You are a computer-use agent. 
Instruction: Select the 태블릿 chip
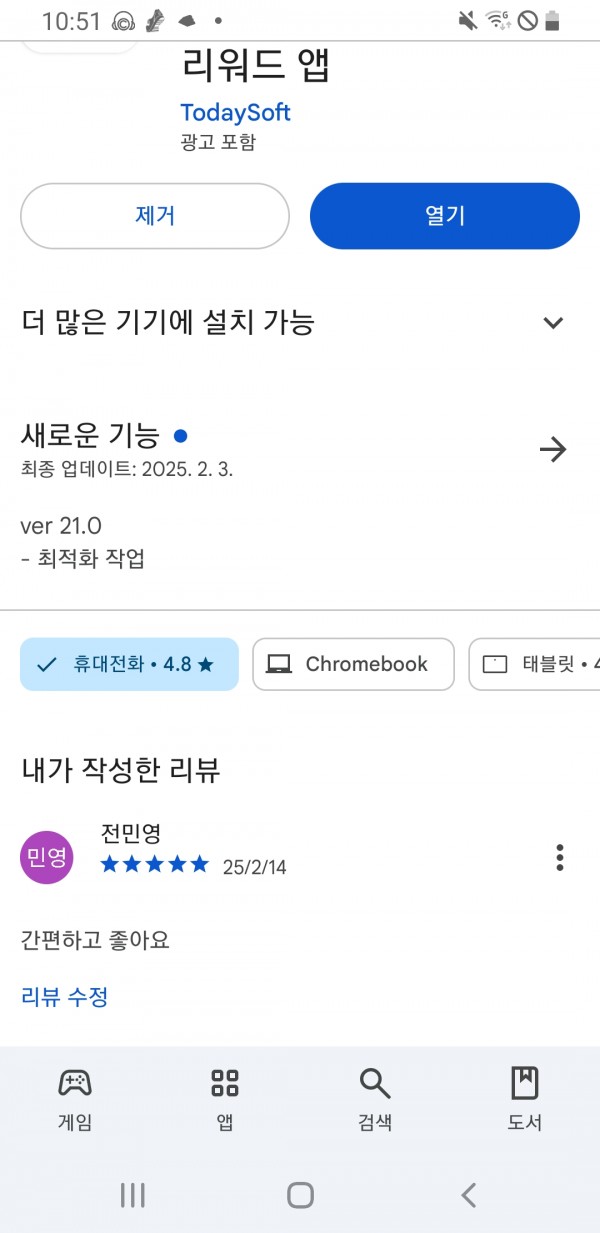pyautogui.click(x=534, y=664)
